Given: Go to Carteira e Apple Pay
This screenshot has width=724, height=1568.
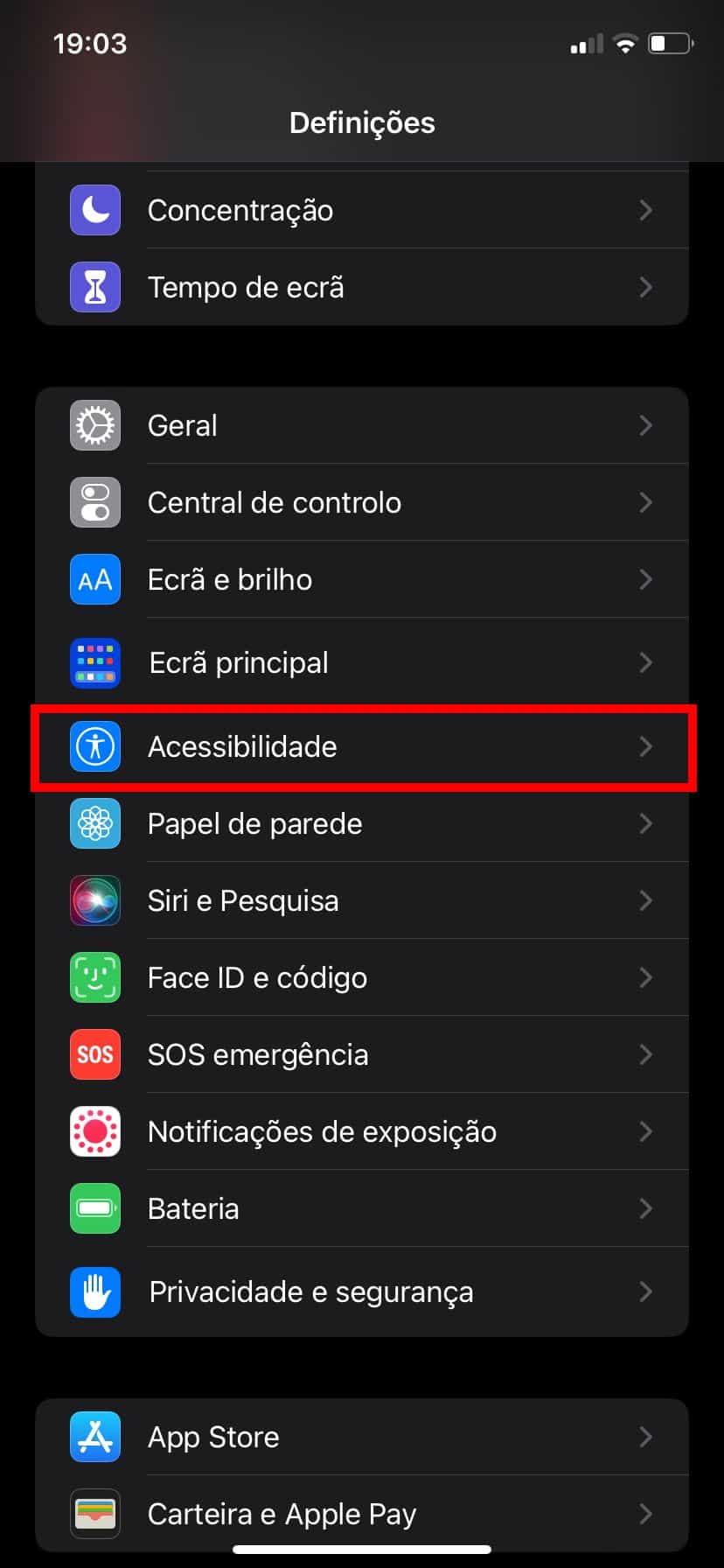Looking at the screenshot, I should [x=361, y=1514].
